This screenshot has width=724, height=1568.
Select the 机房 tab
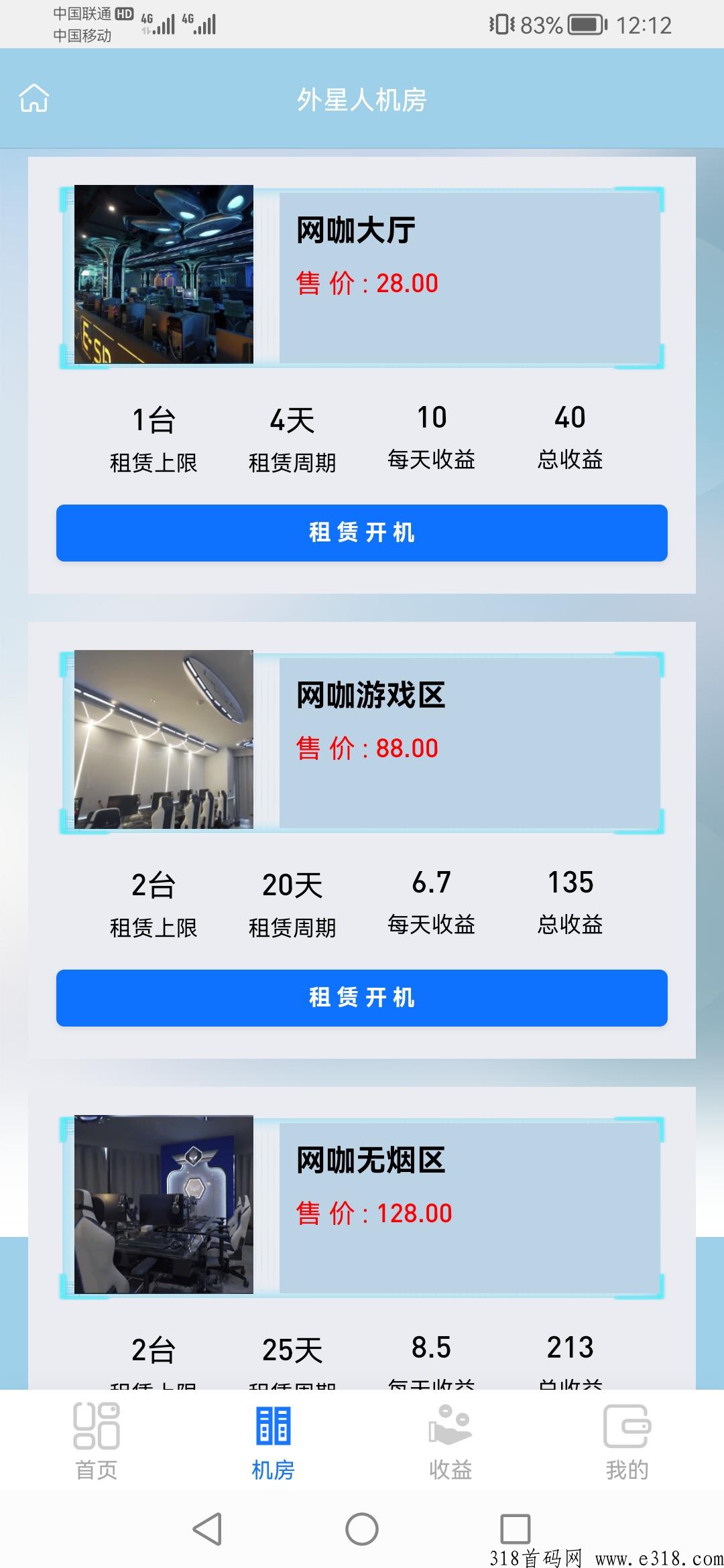pos(274,1441)
